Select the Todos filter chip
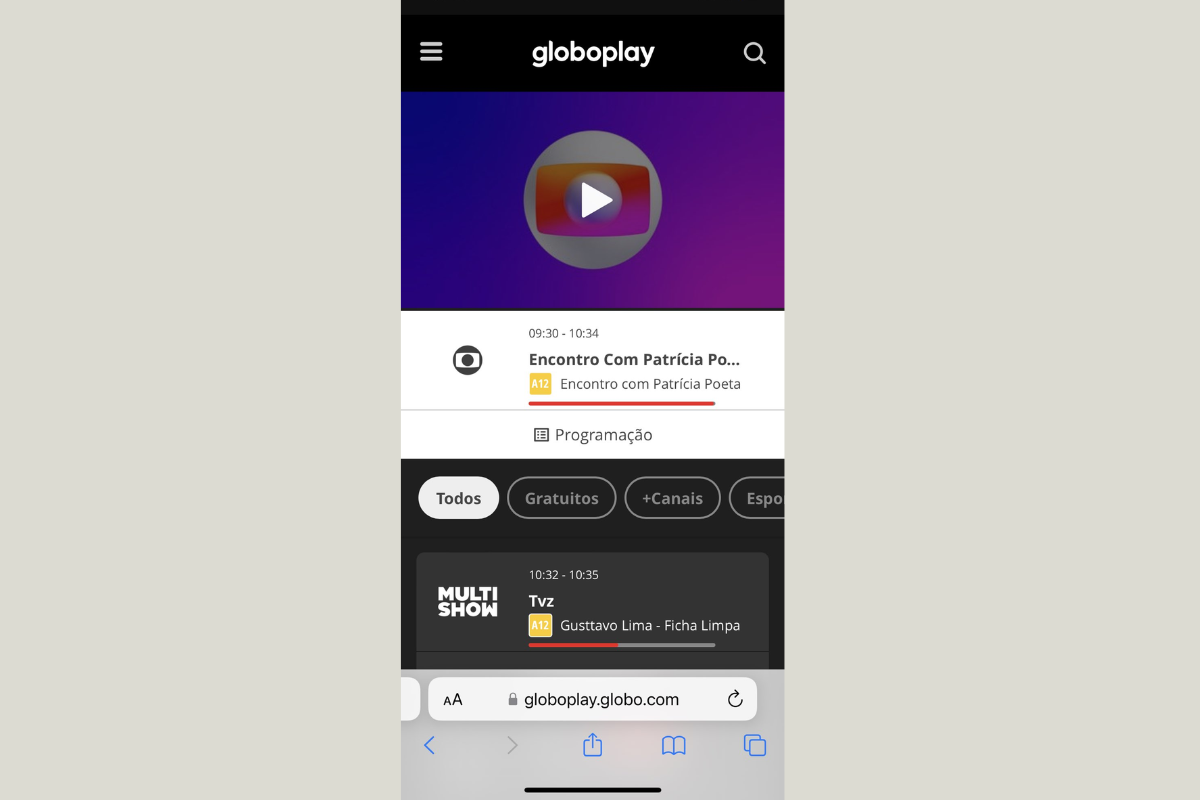 (x=458, y=498)
